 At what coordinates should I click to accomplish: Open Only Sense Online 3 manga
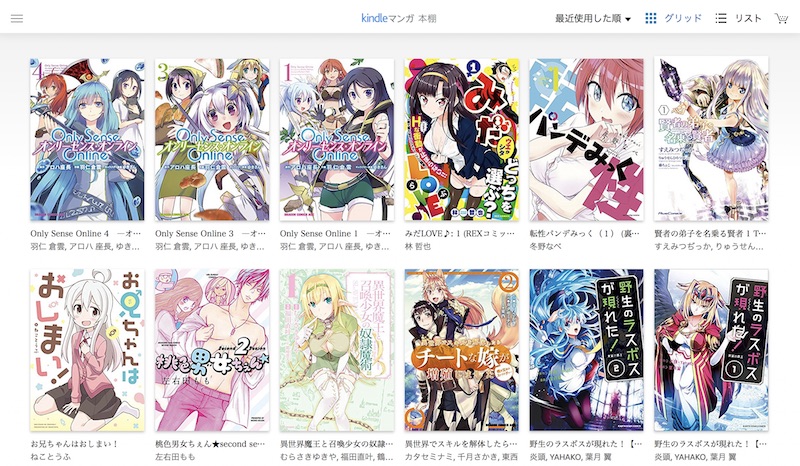[x=212, y=139]
